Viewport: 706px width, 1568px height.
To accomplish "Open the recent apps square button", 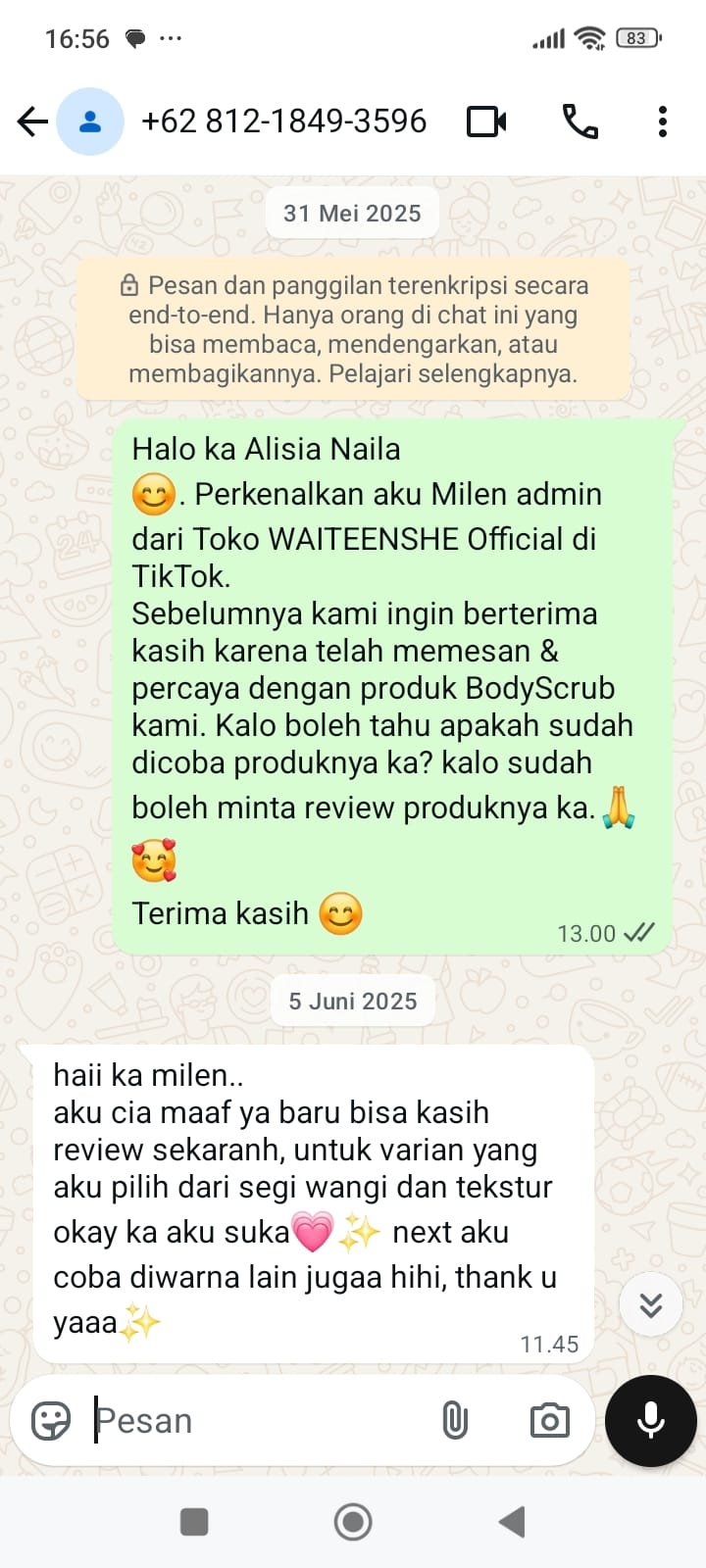I will click(x=194, y=1522).
